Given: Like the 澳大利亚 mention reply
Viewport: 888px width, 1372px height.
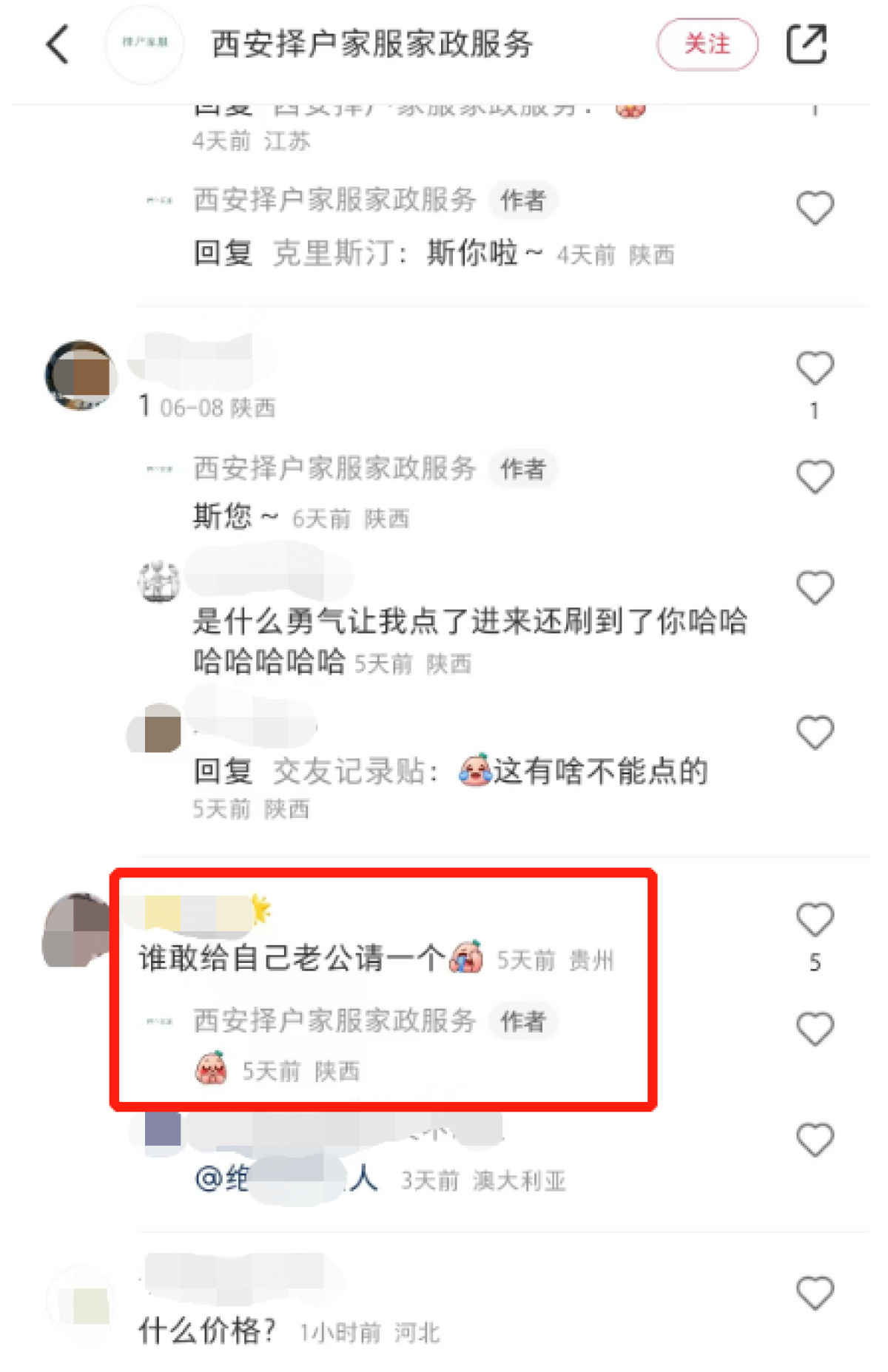Looking at the screenshot, I should [x=815, y=1140].
